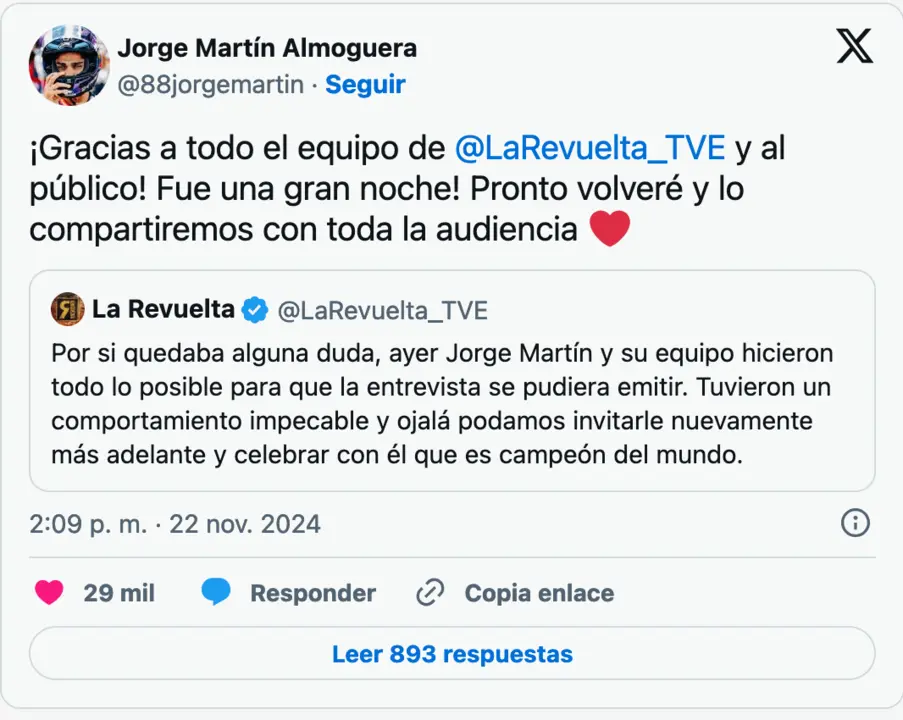Copy the tweet link with Copia enlace
903x720 pixels.
coord(515,593)
